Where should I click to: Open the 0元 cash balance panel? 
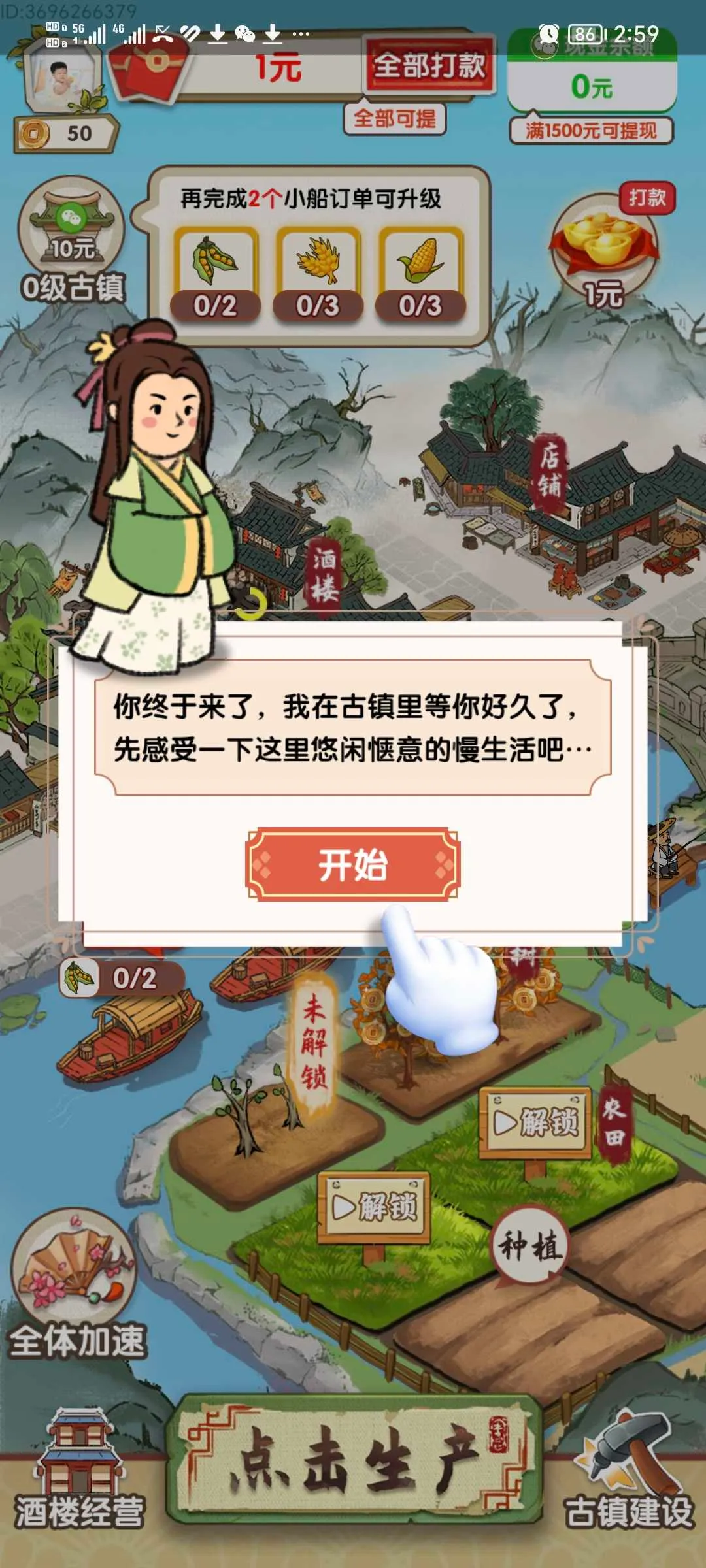[592, 86]
